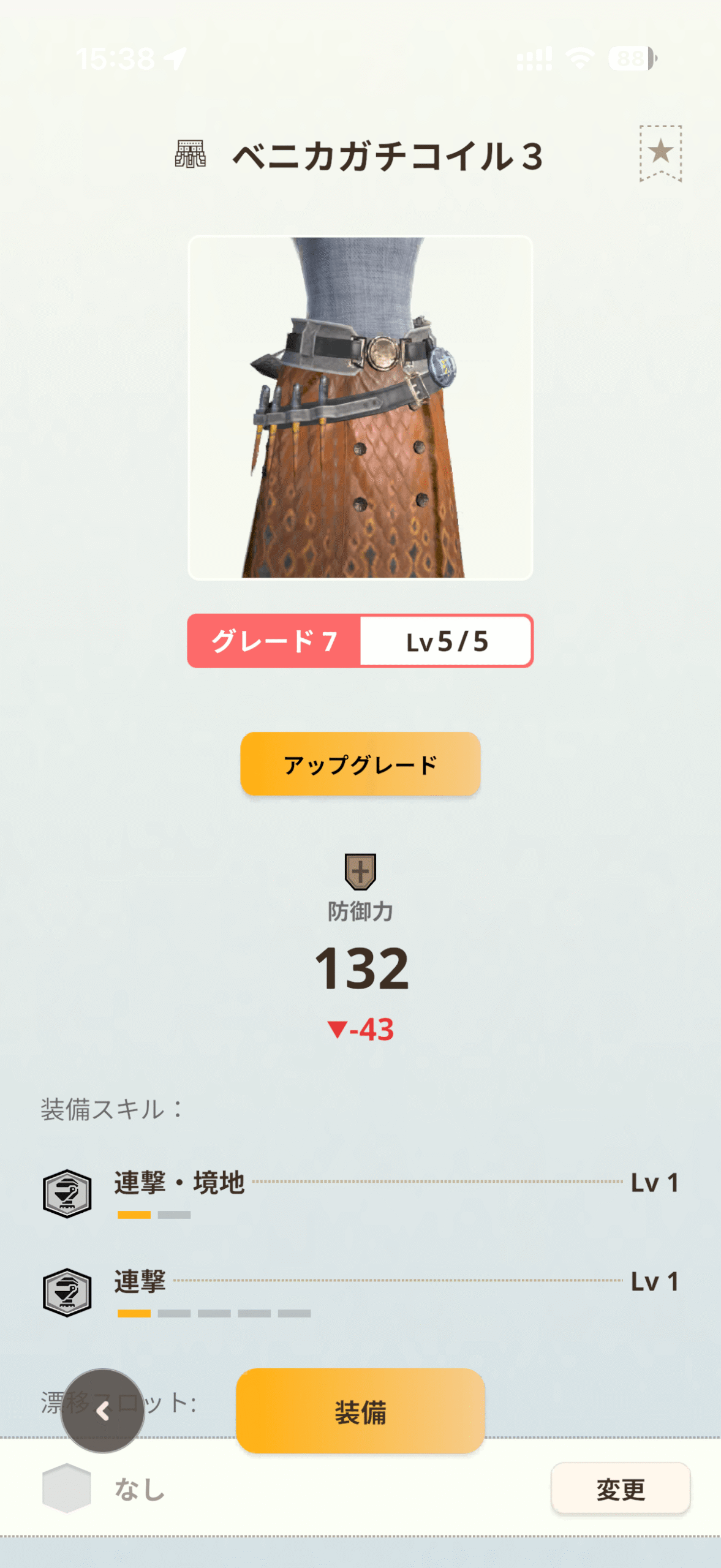Image resolution: width=721 pixels, height=1568 pixels.
Task: Tap the アップグレード upgrade button
Action: 360,764
